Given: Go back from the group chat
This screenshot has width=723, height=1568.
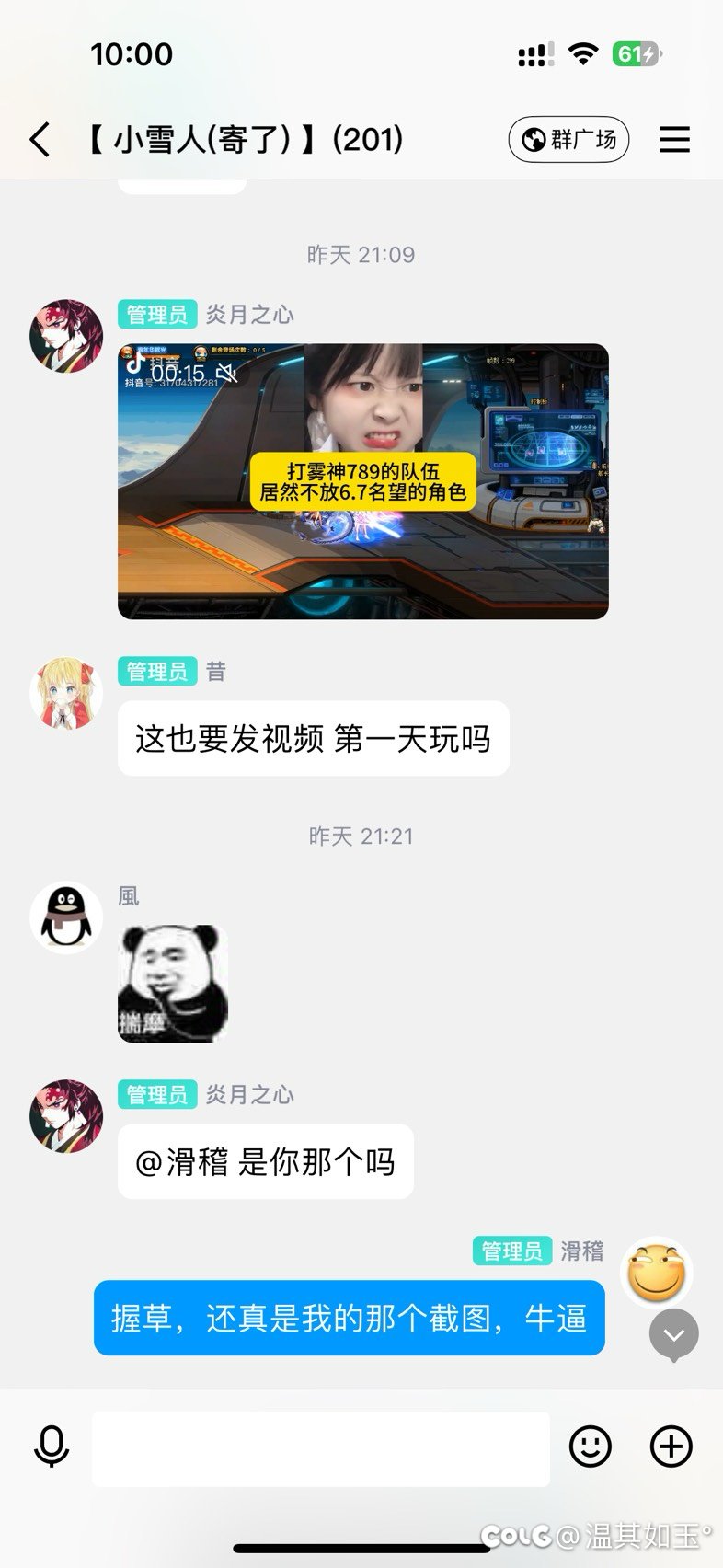Looking at the screenshot, I should (x=40, y=140).
